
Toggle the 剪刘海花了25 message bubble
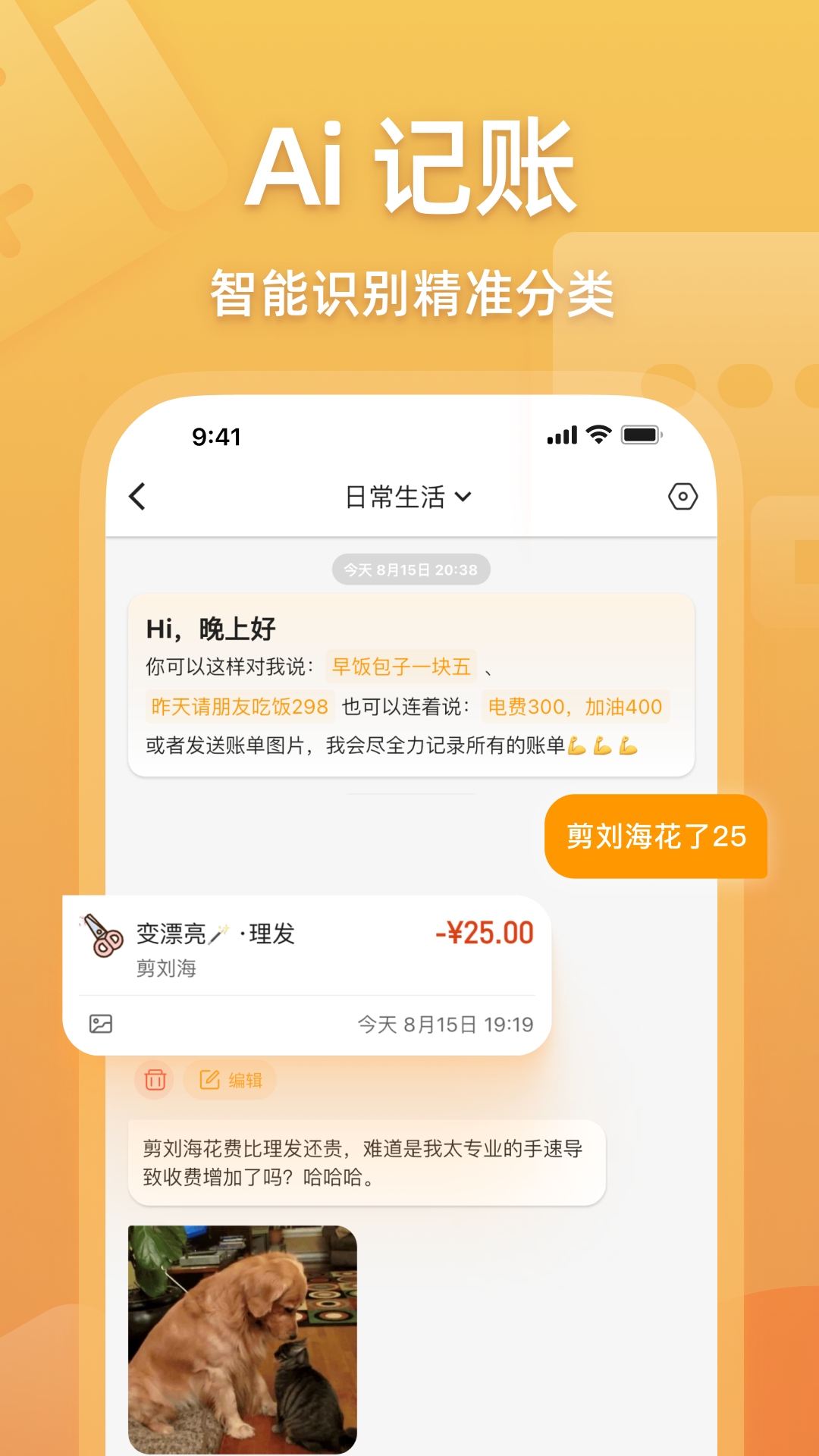pos(655,836)
